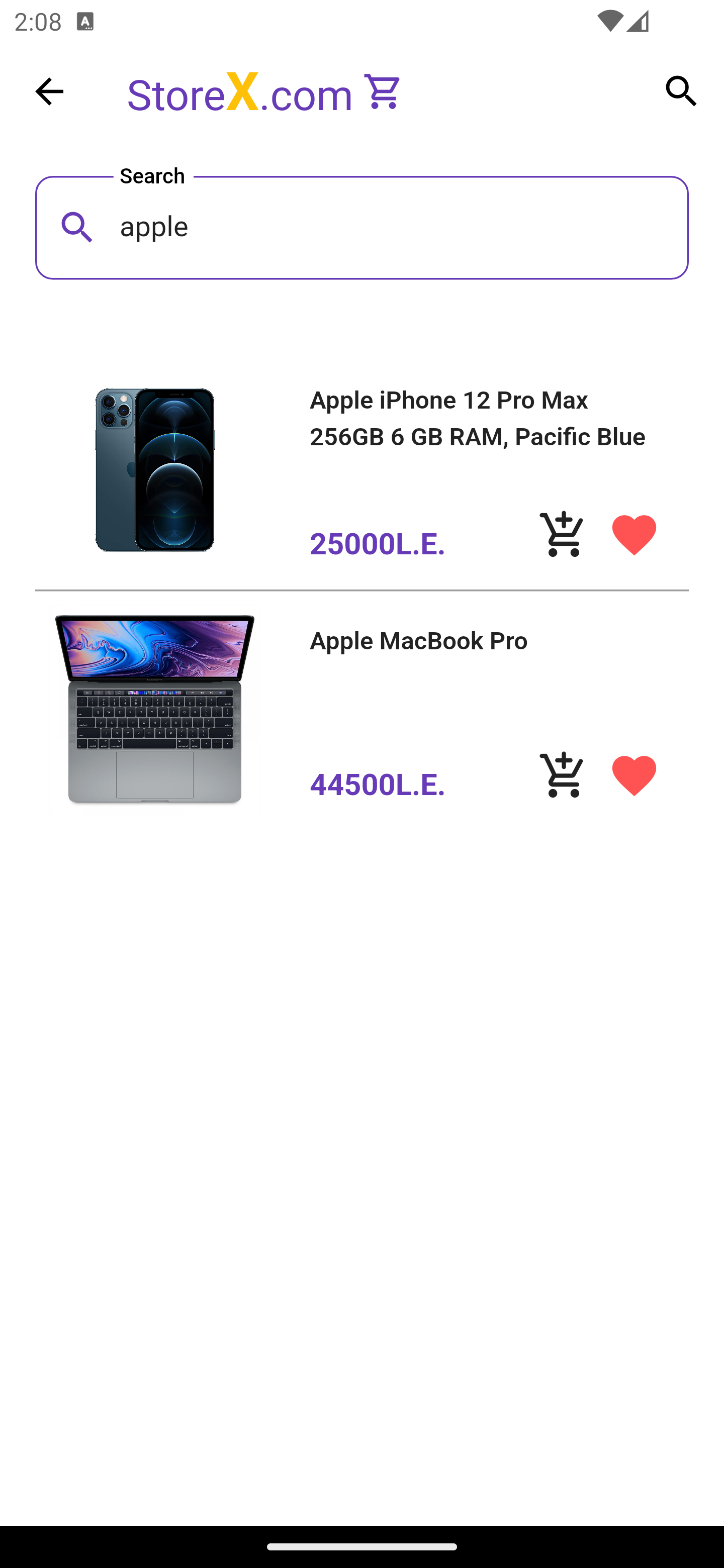Add Apple MacBook Pro to cart
The image size is (724, 1568).
click(x=562, y=775)
